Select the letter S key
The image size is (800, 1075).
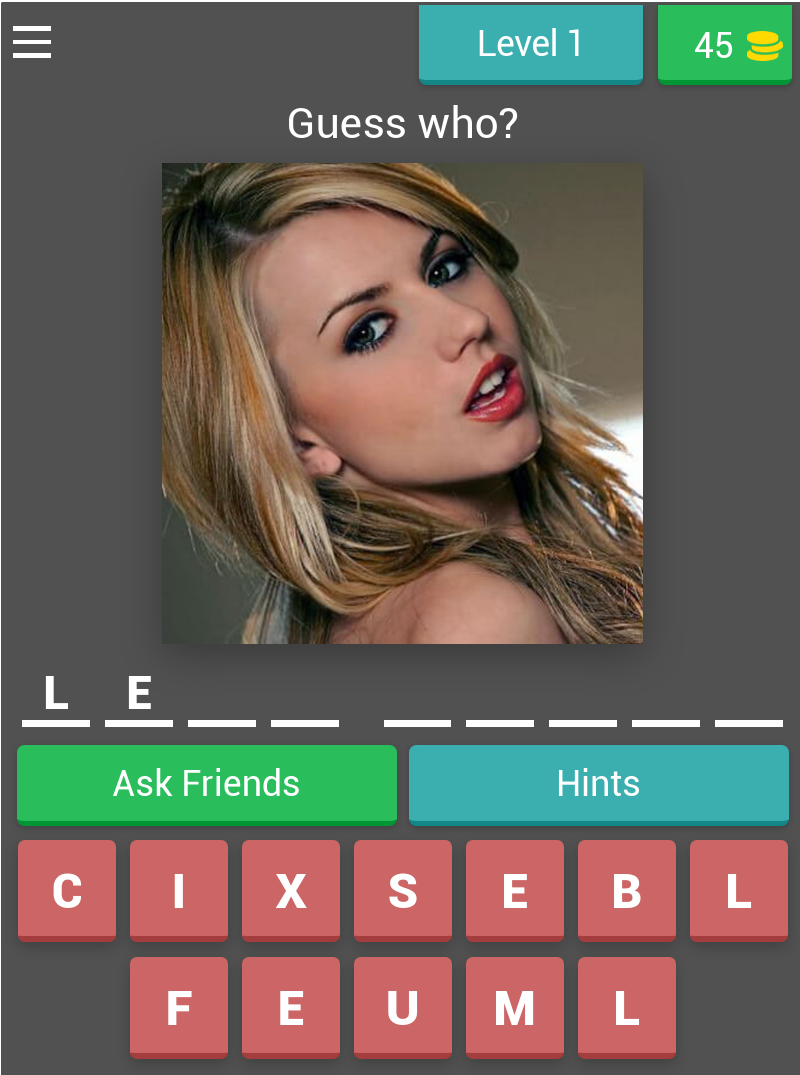(403, 890)
